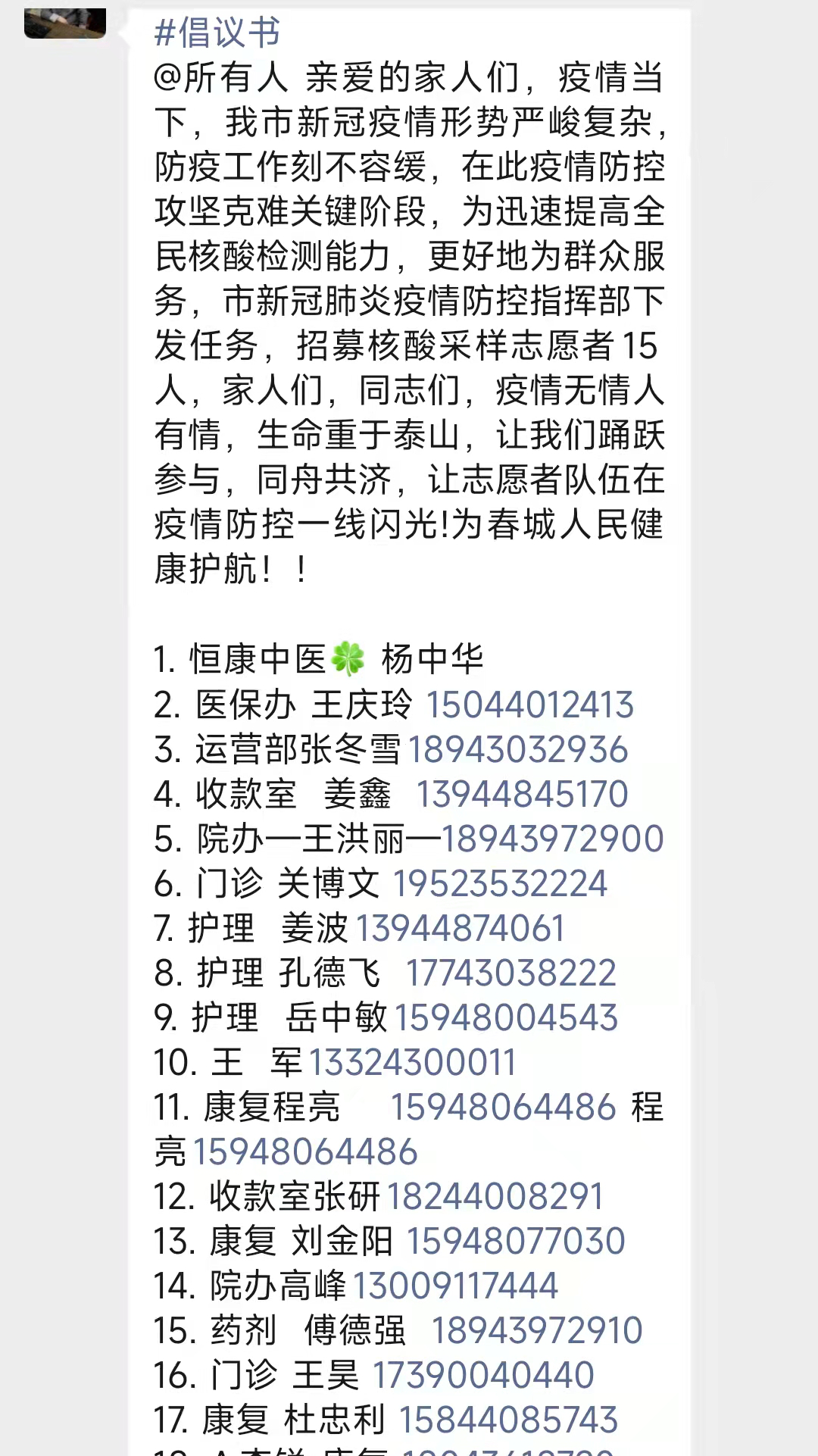Open 杜忠利's number 15844085743
This screenshot has height=1456, width=818.
(x=508, y=1420)
